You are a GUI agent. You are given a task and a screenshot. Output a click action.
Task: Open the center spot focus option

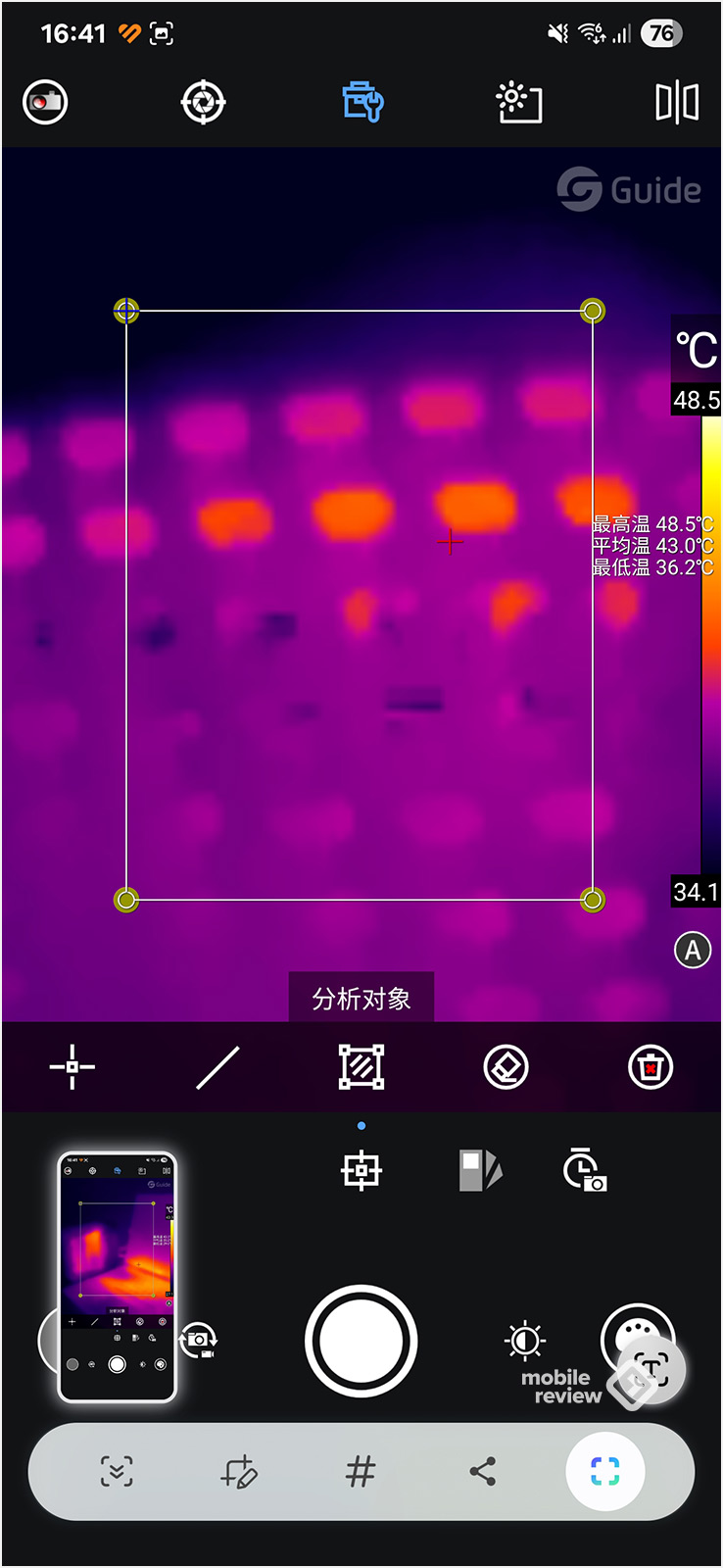click(361, 1170)
